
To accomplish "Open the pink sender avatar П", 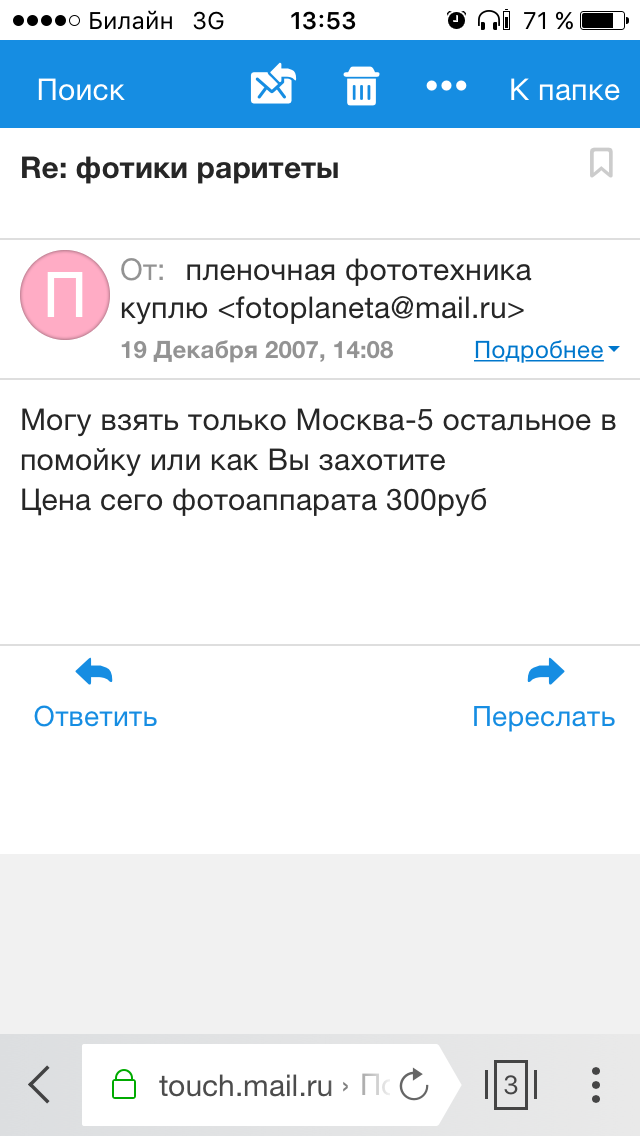I will click(x=65, y=295).
